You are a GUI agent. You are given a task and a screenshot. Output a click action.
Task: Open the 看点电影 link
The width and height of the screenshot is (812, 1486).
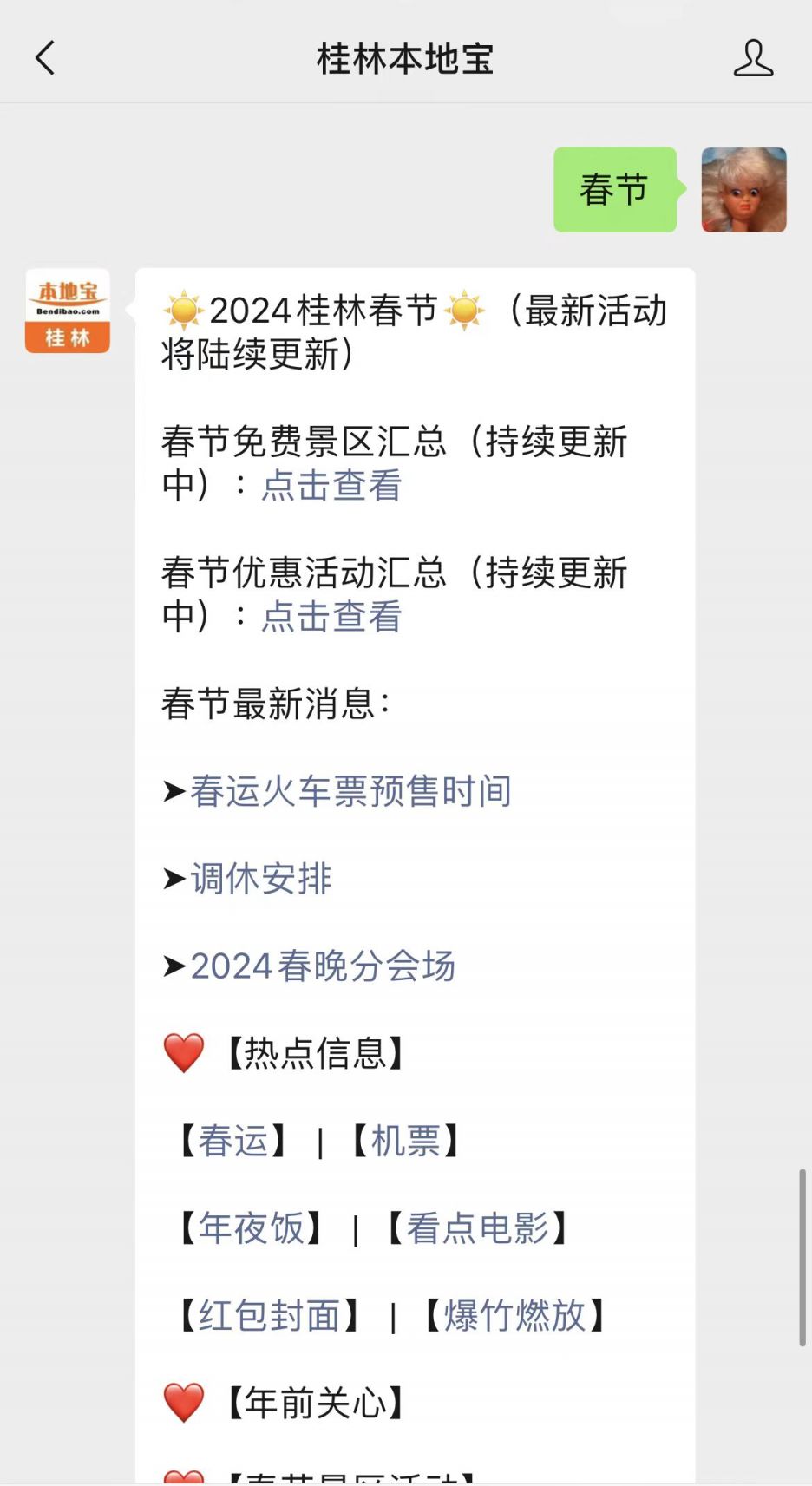[477, 1228]
